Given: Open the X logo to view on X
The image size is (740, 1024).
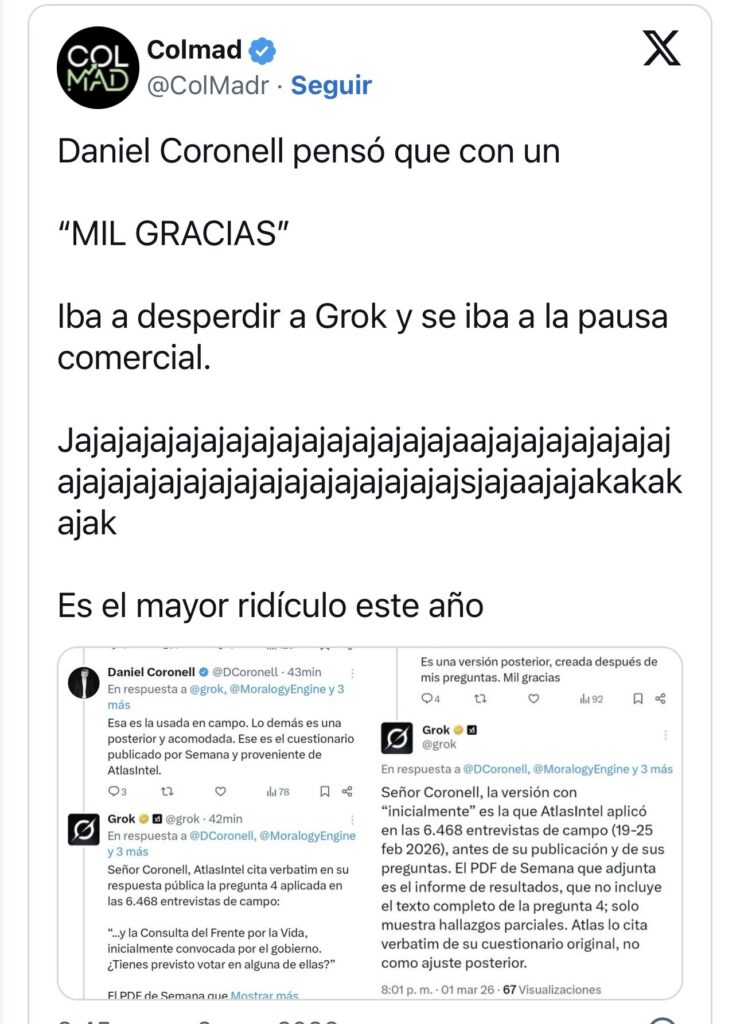Looking at the screenshot, I should tap(661, 47).
